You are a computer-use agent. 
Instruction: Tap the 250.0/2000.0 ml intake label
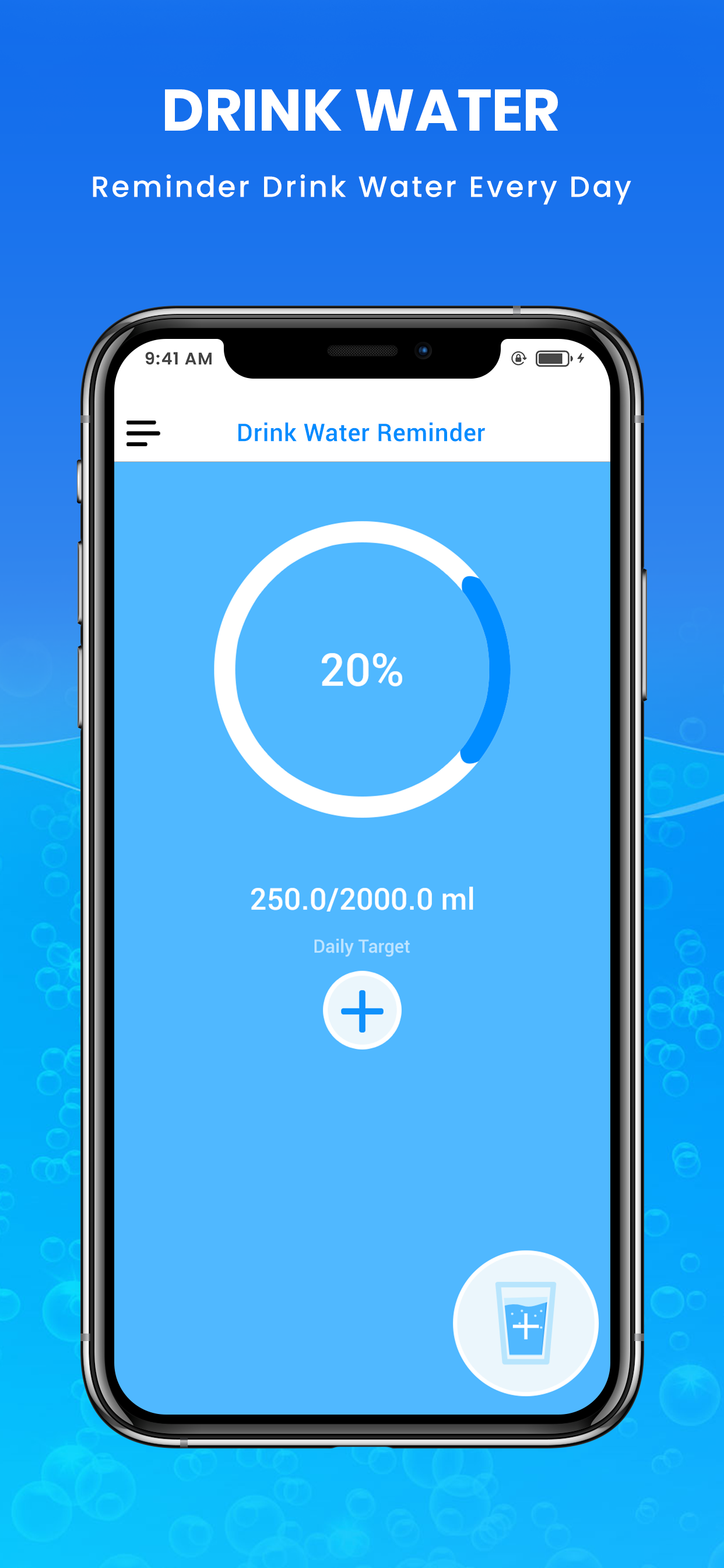pos(362,899)
